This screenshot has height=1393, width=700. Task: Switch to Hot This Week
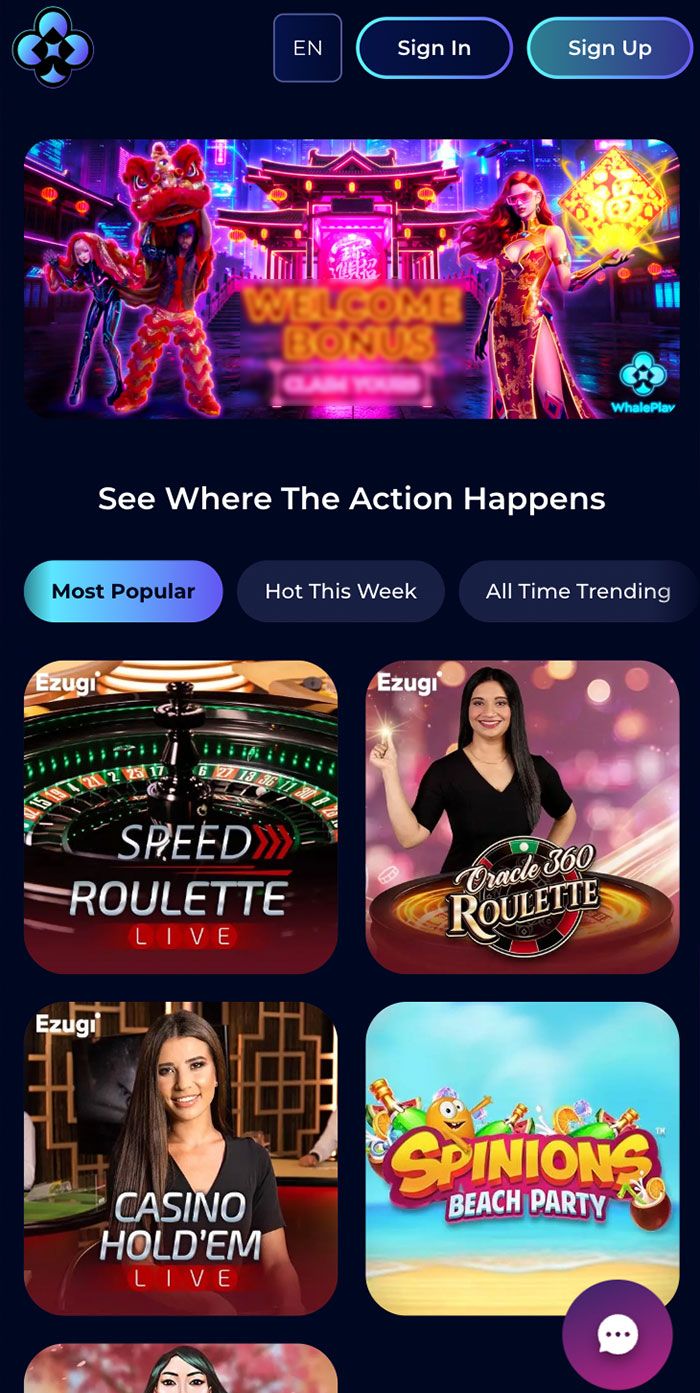(340, 591)
